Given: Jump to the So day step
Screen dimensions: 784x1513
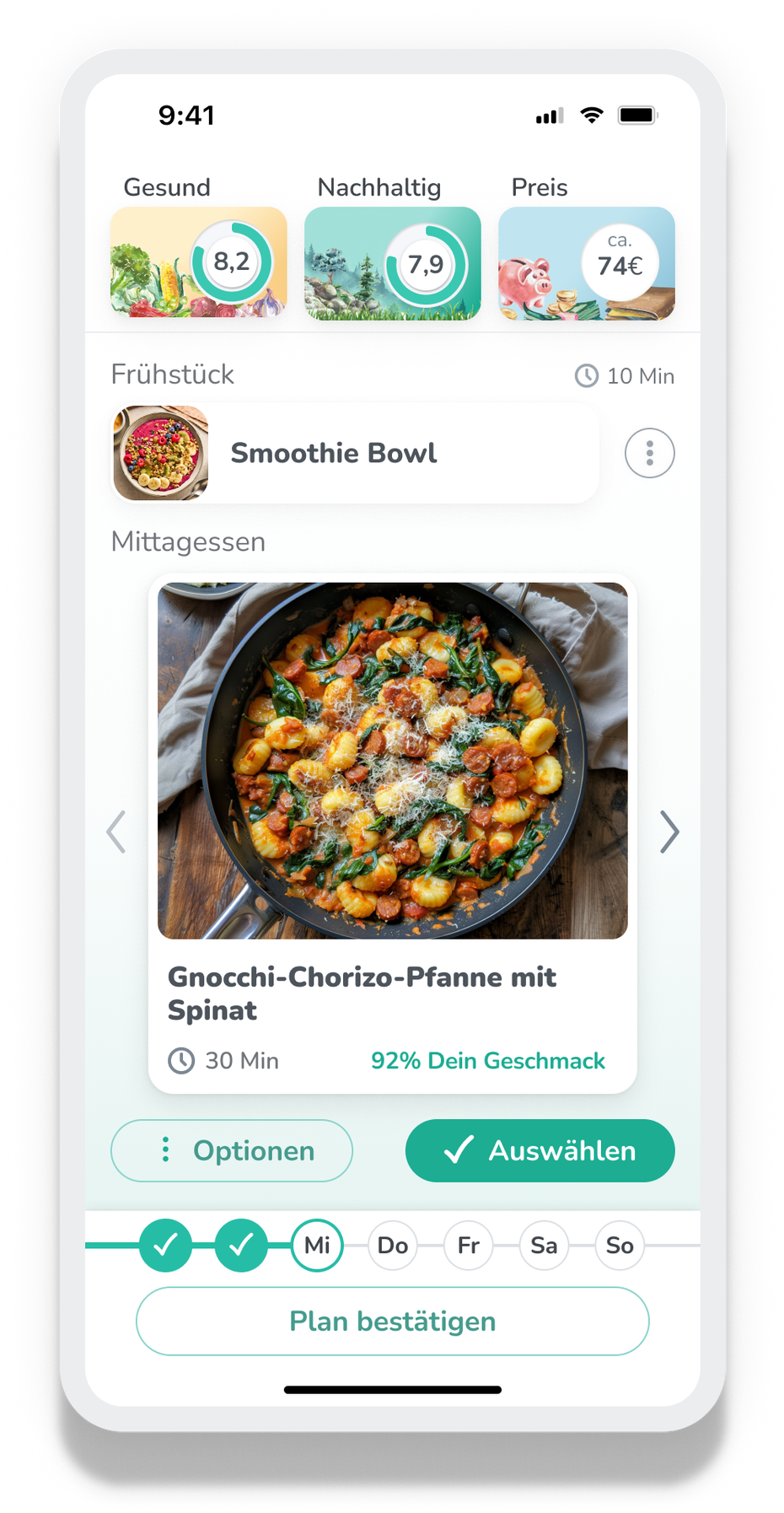Looking at the screenshot, I should pyautogui.click(x=620, y=1245).
